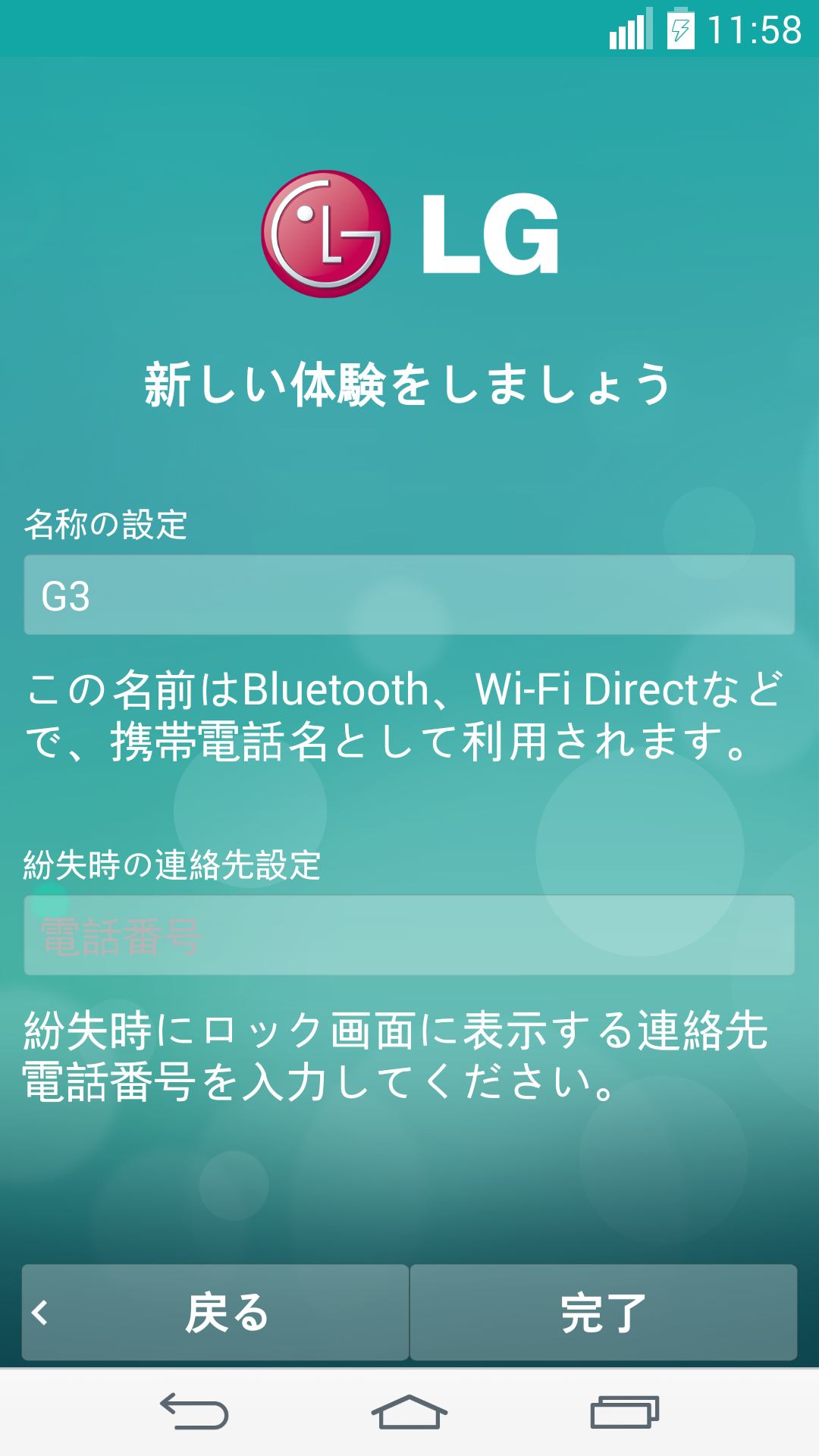The height and width of the screenshot is (1456, 819).
Task: Finish setup with the 完了 button
Action: click(604, 1312)
